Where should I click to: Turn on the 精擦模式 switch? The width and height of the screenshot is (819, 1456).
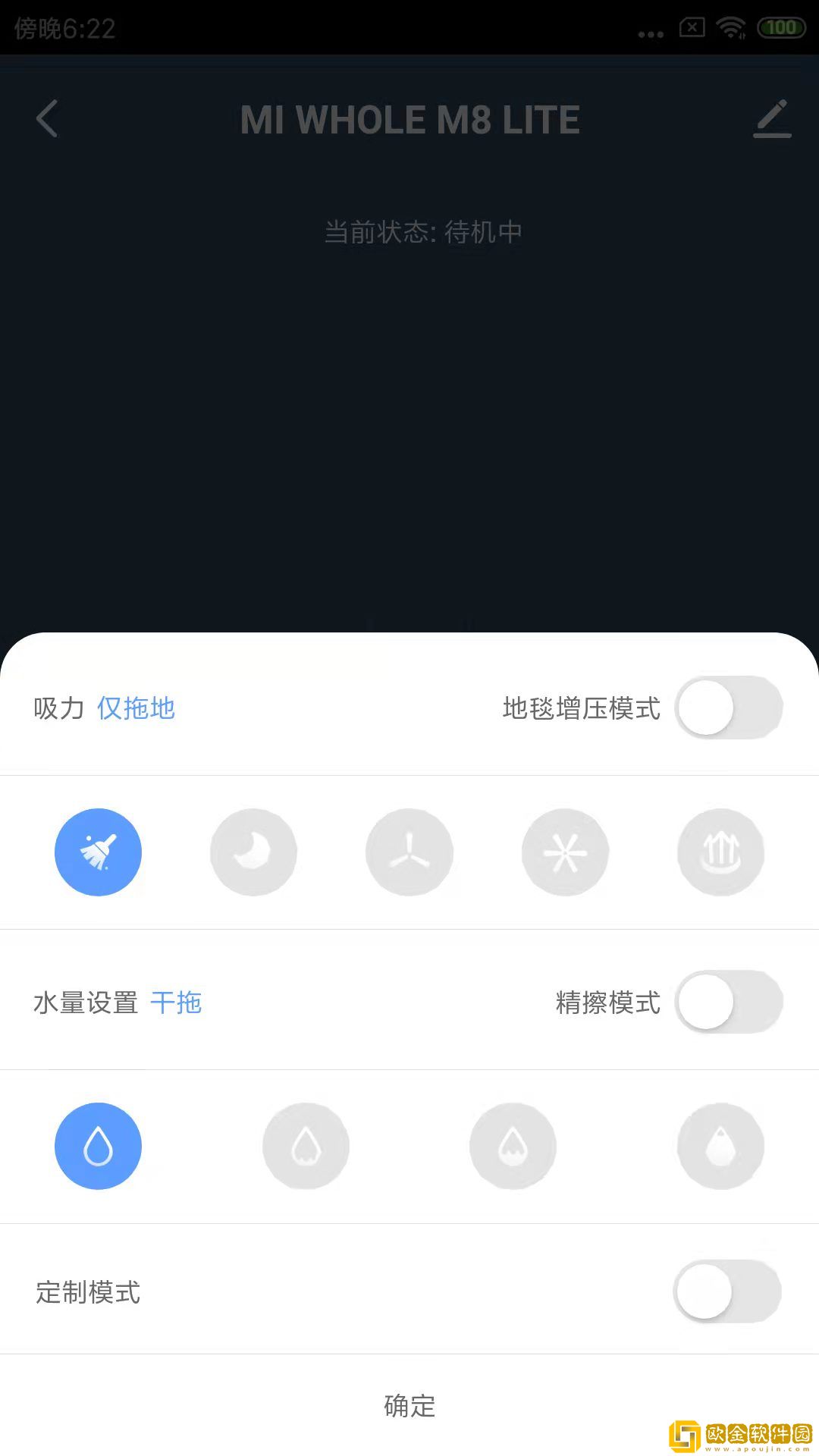click(x=728, y=1003)
